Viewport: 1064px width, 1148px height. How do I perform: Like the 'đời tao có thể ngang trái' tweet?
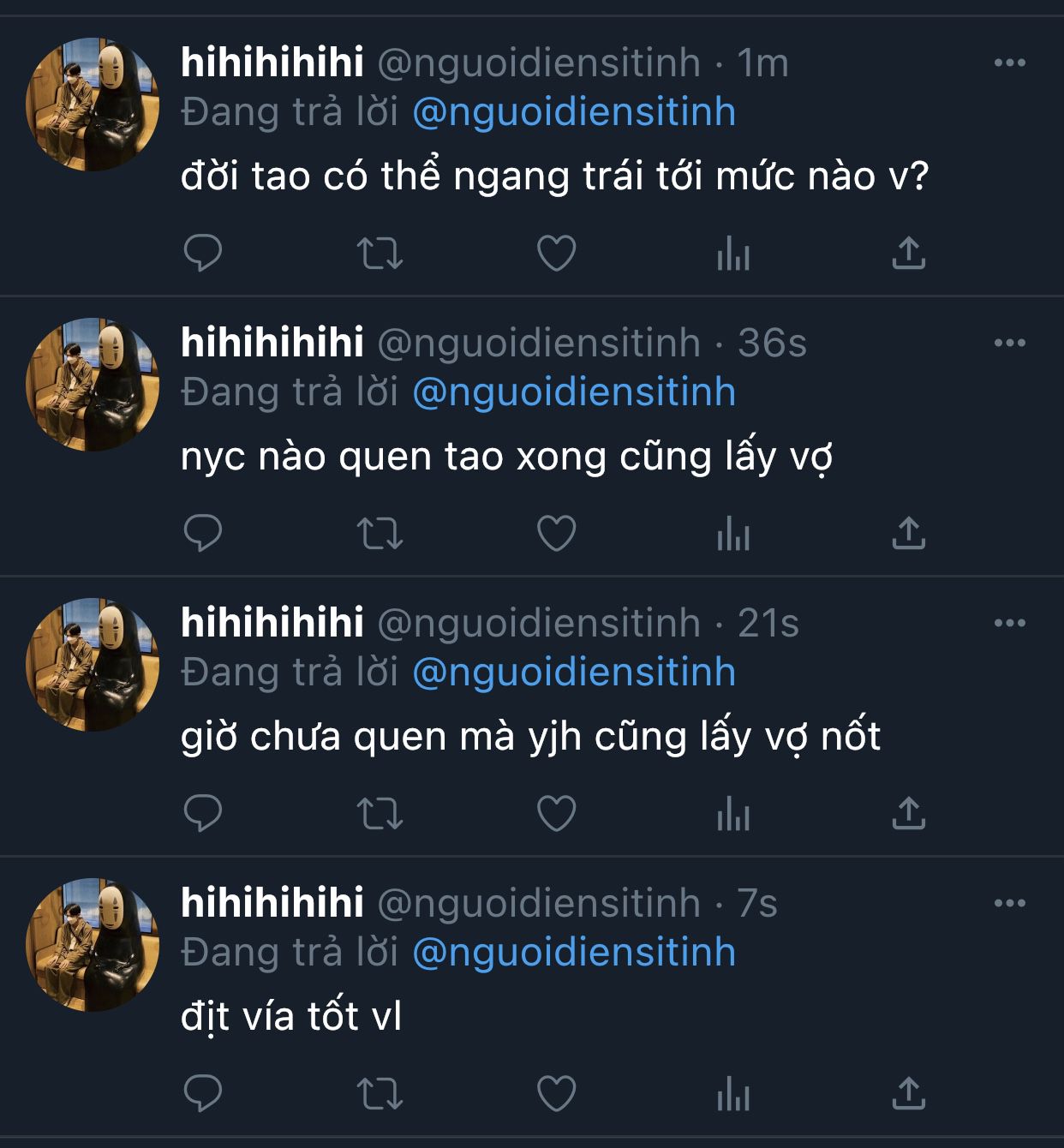(x=556, y=253)
